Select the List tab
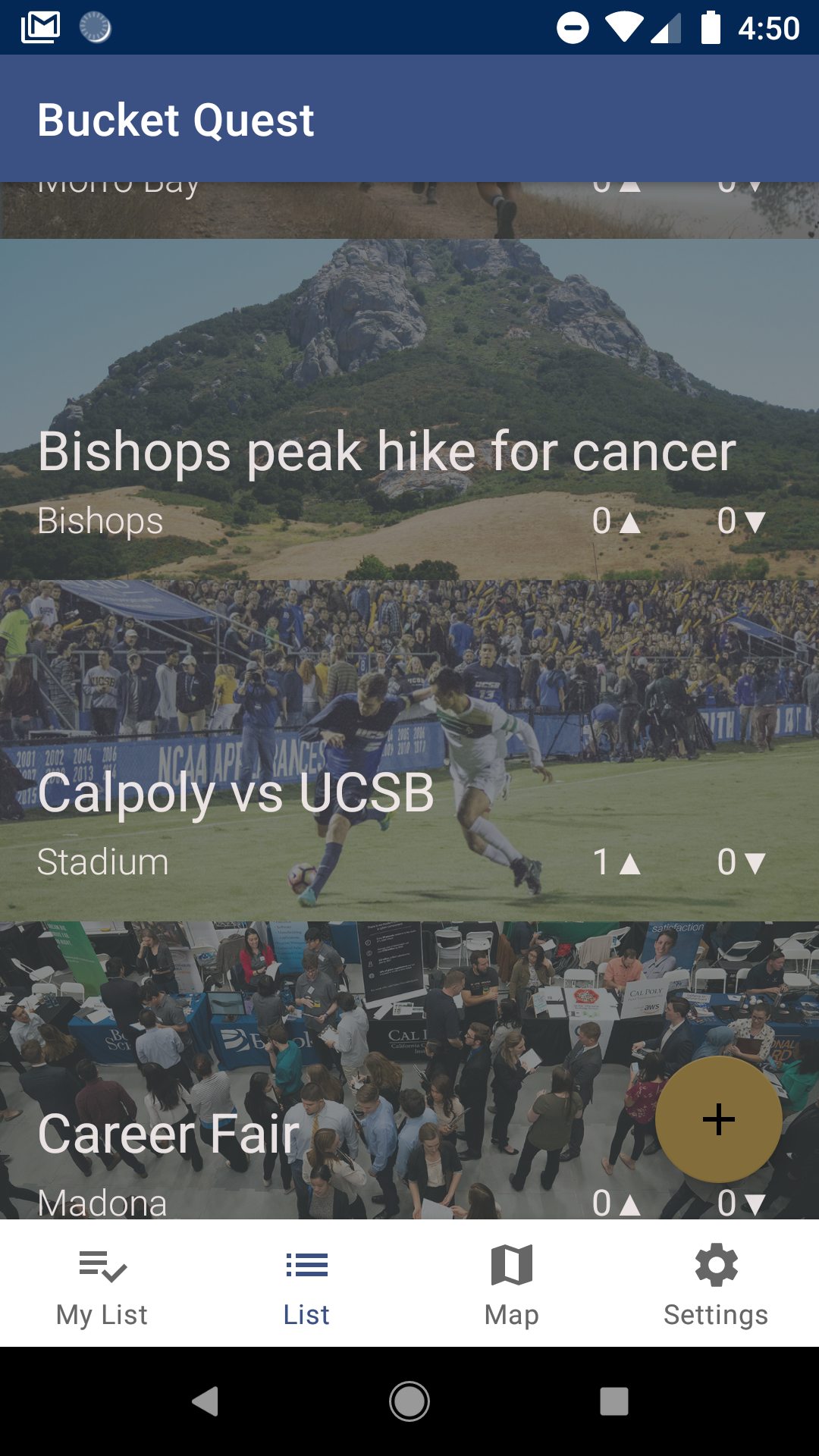The height and width of the screenshot is (1456, 819). (x=307, y=1283)
